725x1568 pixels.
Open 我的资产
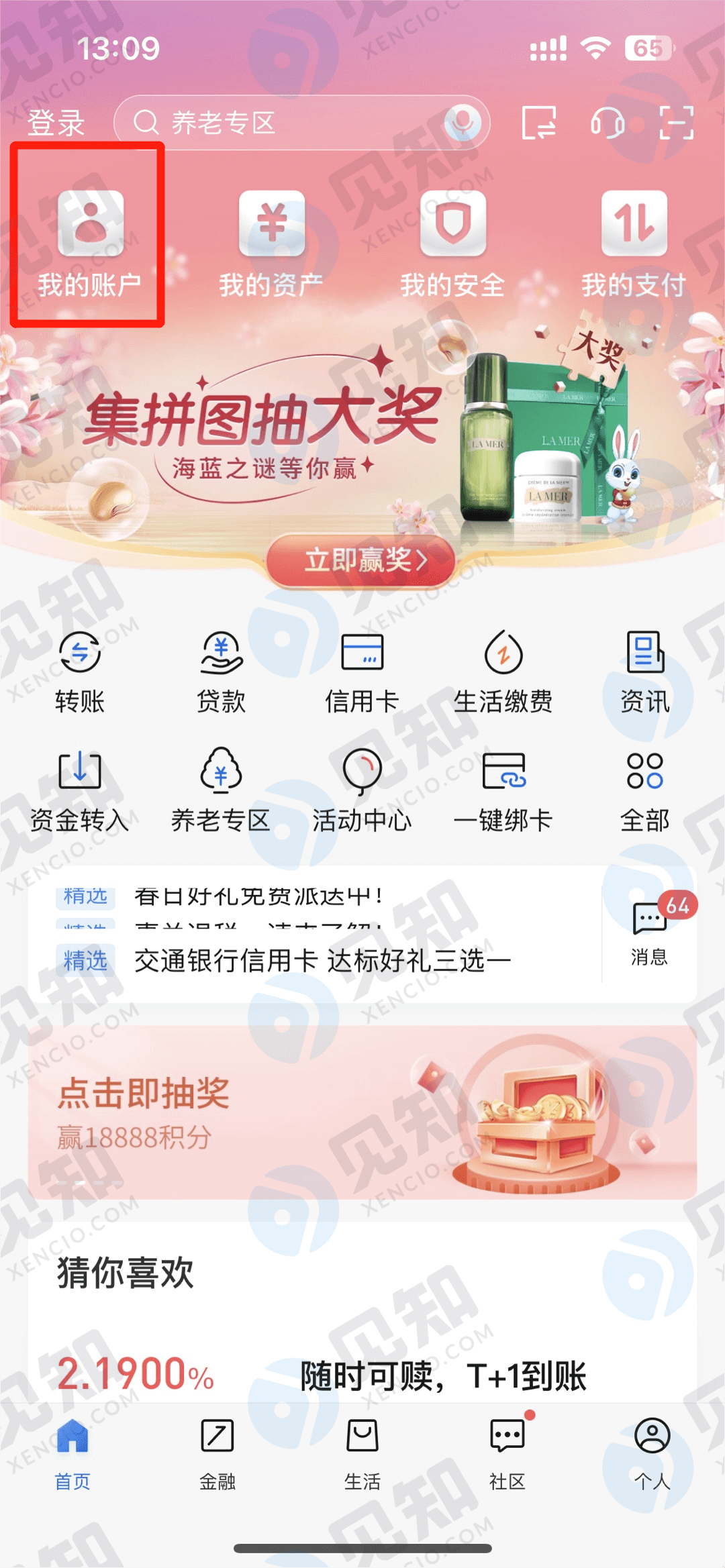pos(271,243)
